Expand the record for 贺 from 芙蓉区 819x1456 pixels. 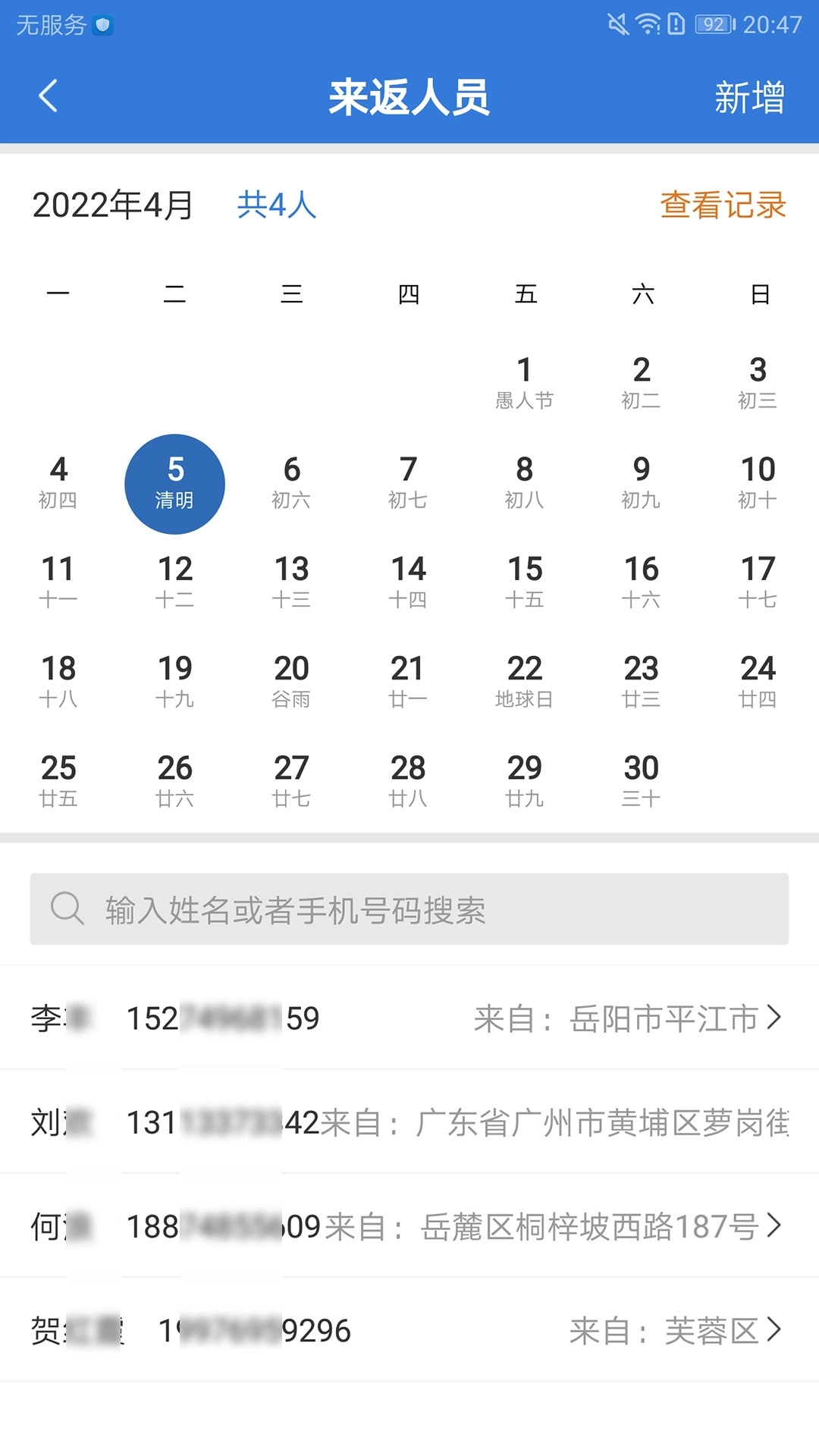pos(409,1332)
